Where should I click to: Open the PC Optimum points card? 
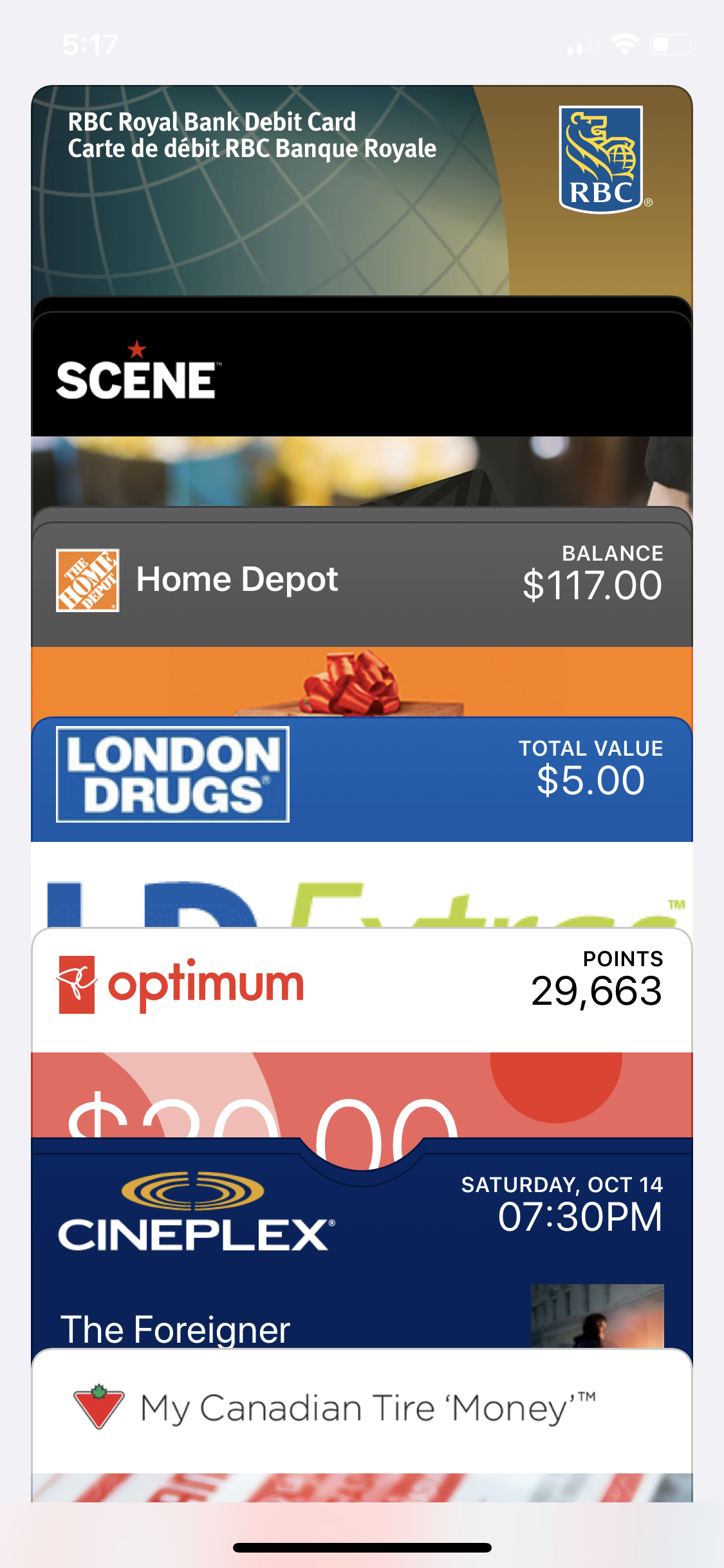[362, 1032]
